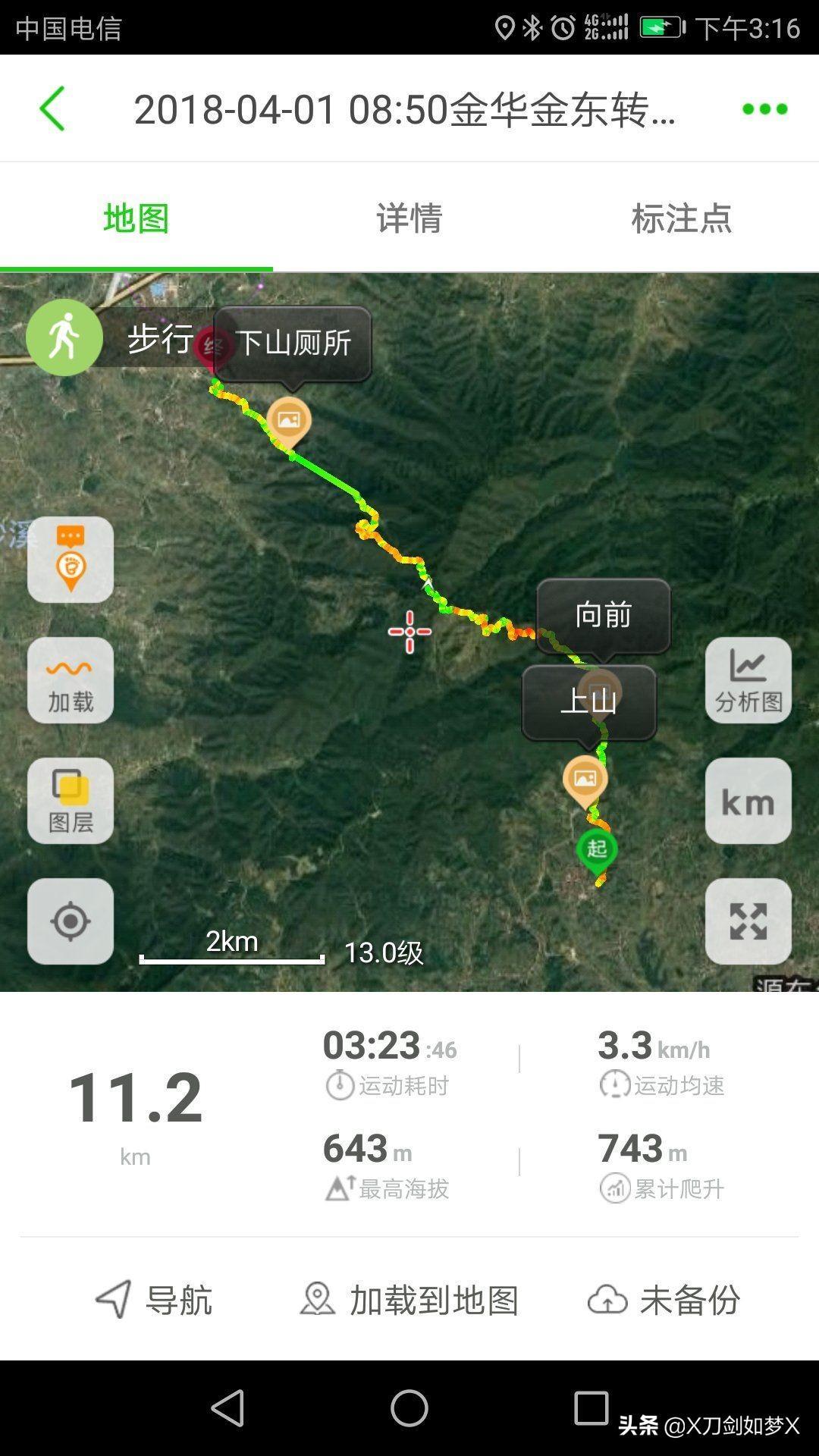819x1456 pixels.
Task: Go back using the green arrow
Action: (52, 108)
